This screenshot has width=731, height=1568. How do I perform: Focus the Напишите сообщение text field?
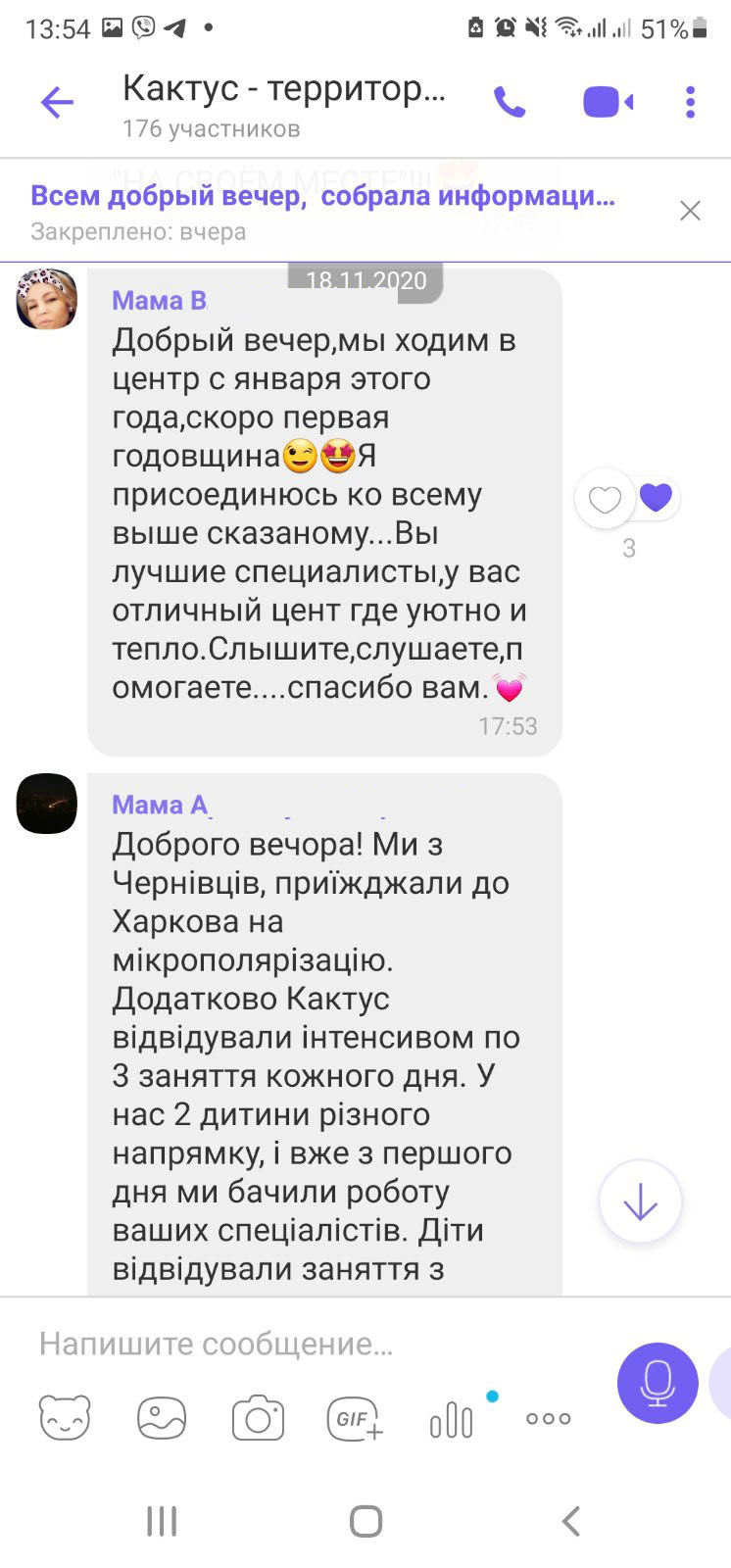[x=314, y=1344]
